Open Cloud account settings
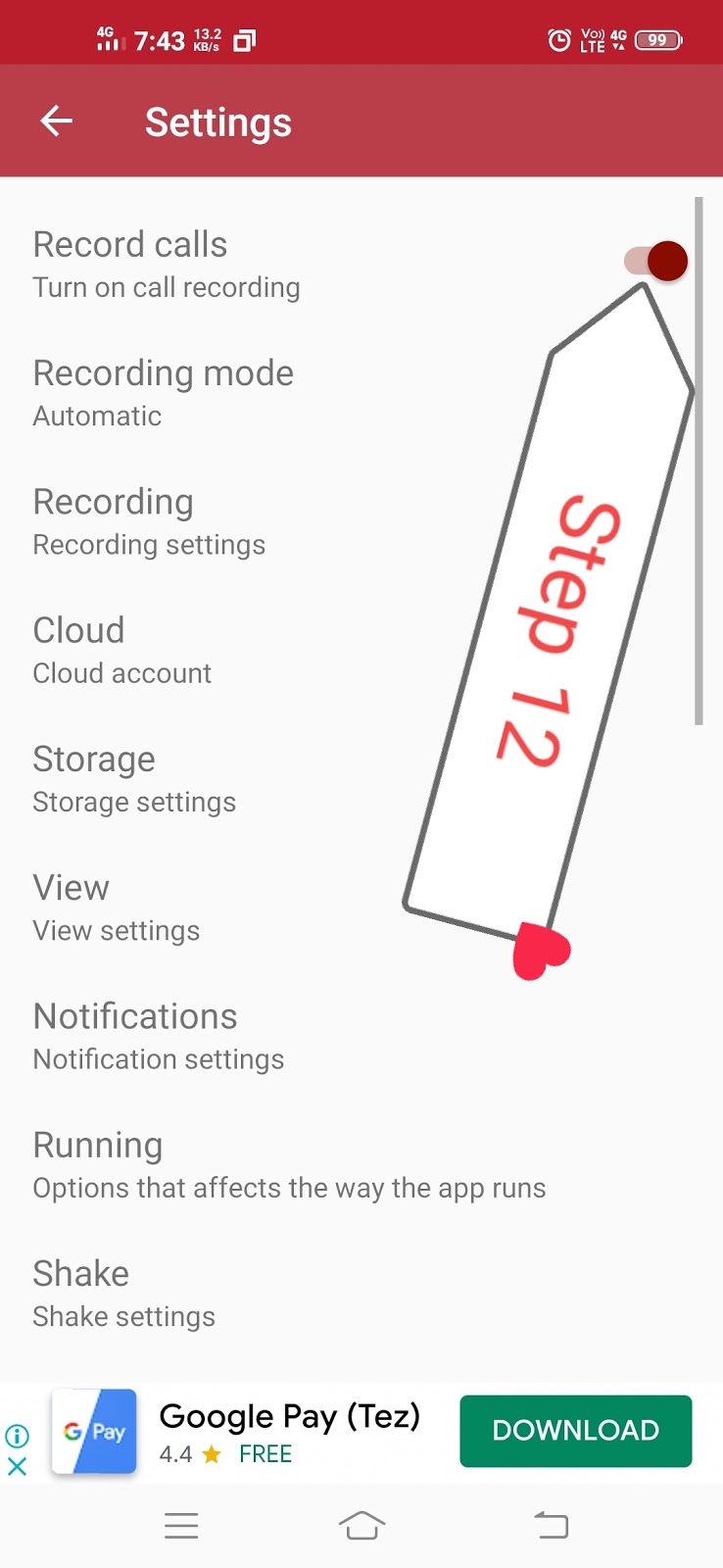The width and height of the screenshot is (723, 1568). pos(122,650)
